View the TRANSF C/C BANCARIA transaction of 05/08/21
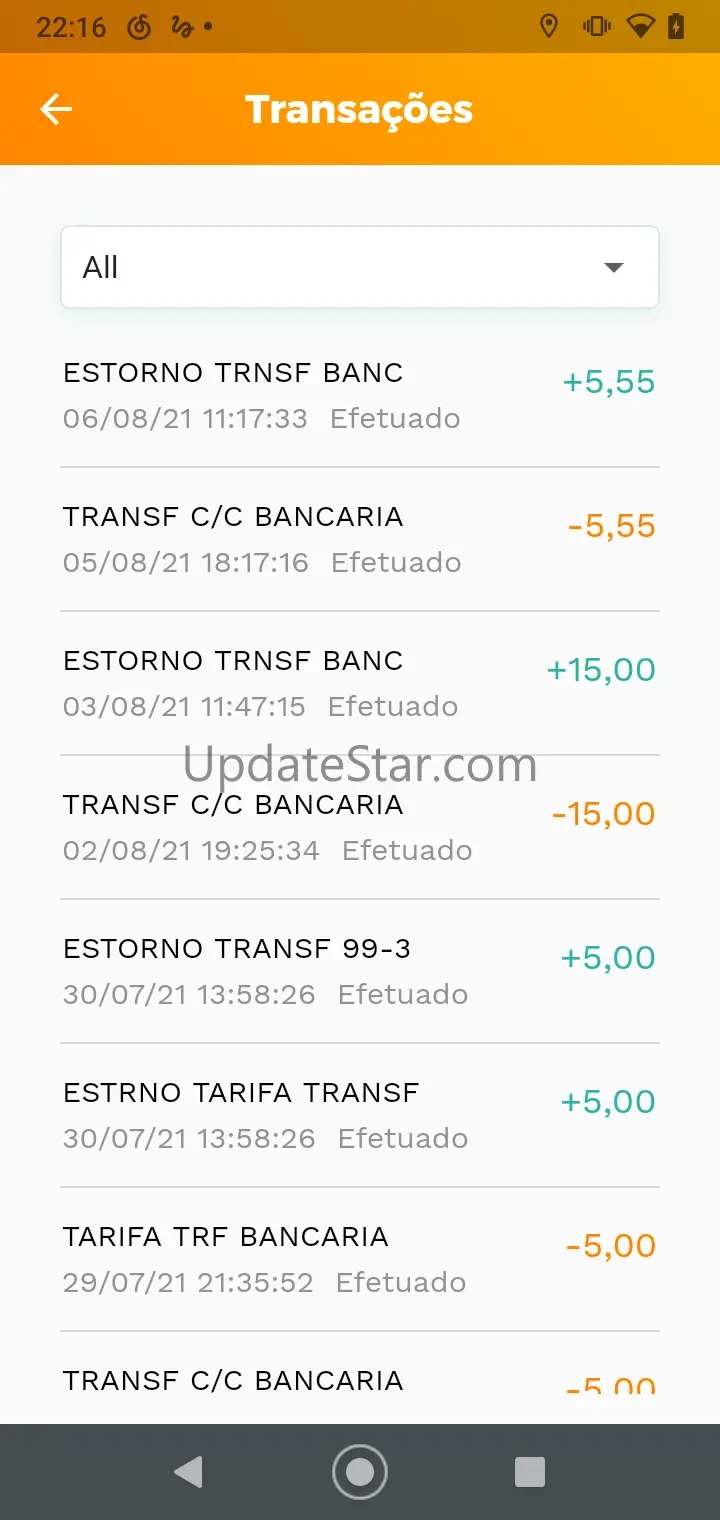The image size is (720, 1520). tap(359, 539)
